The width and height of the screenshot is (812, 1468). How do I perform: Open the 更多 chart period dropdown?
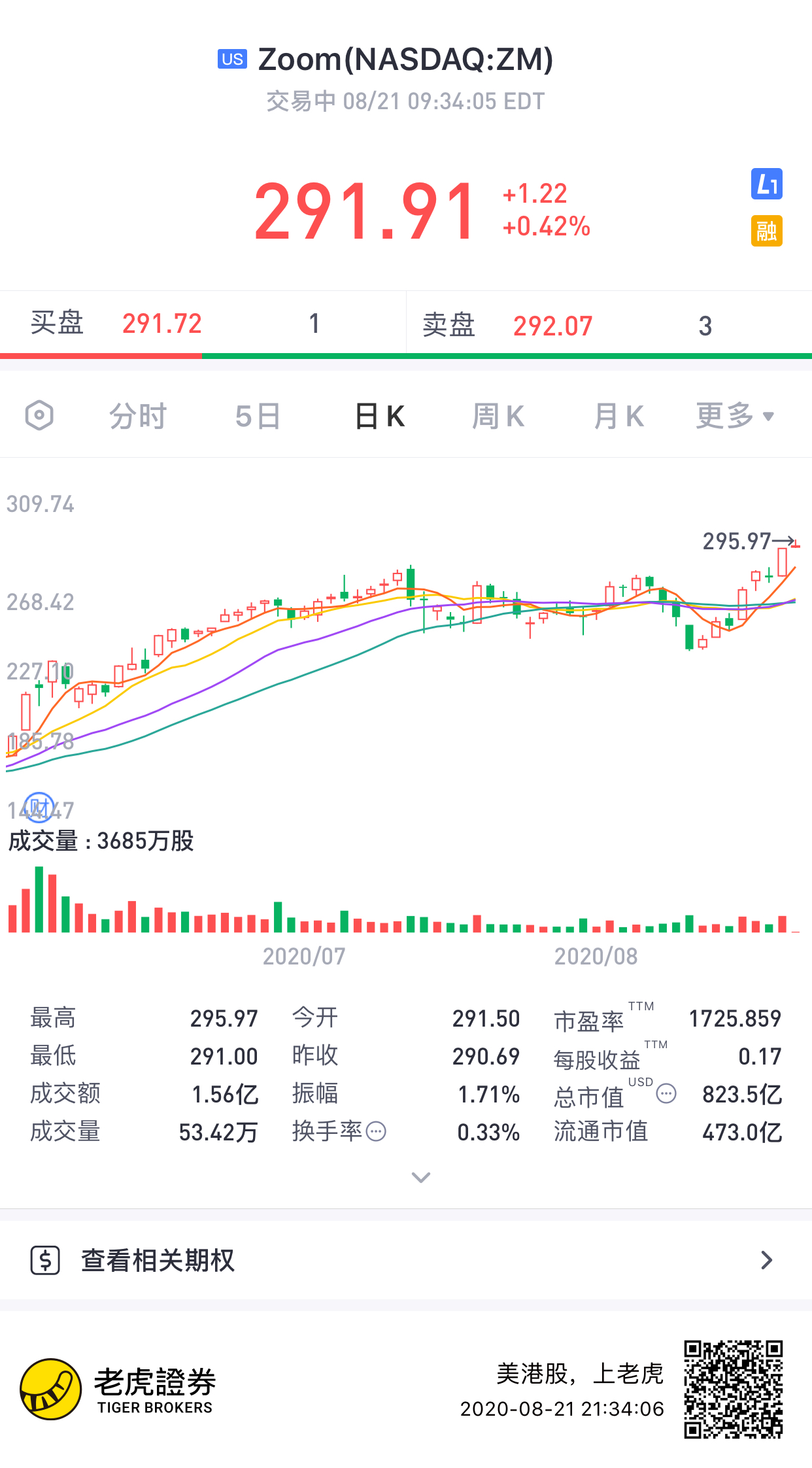734,416
